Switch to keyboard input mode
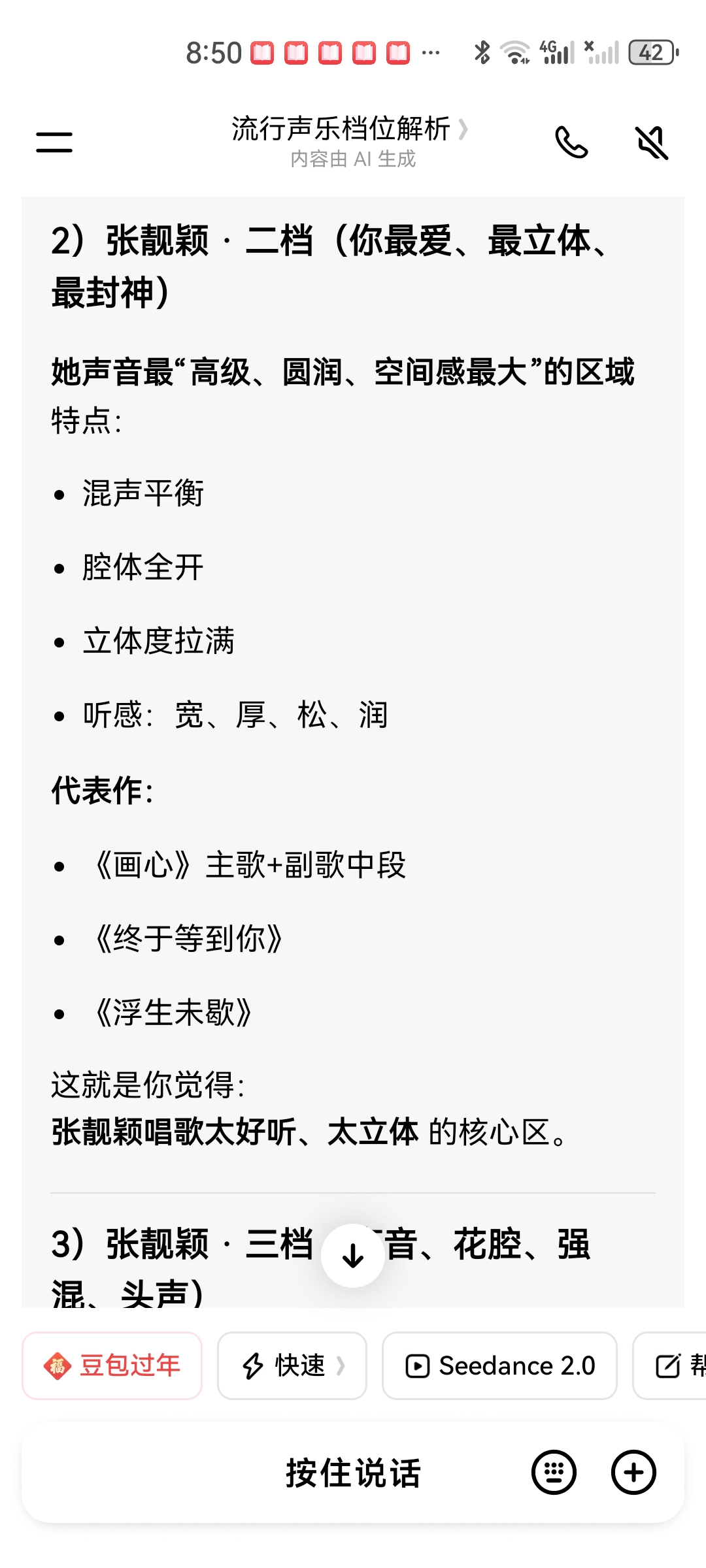 click(x=554, y=1473)
